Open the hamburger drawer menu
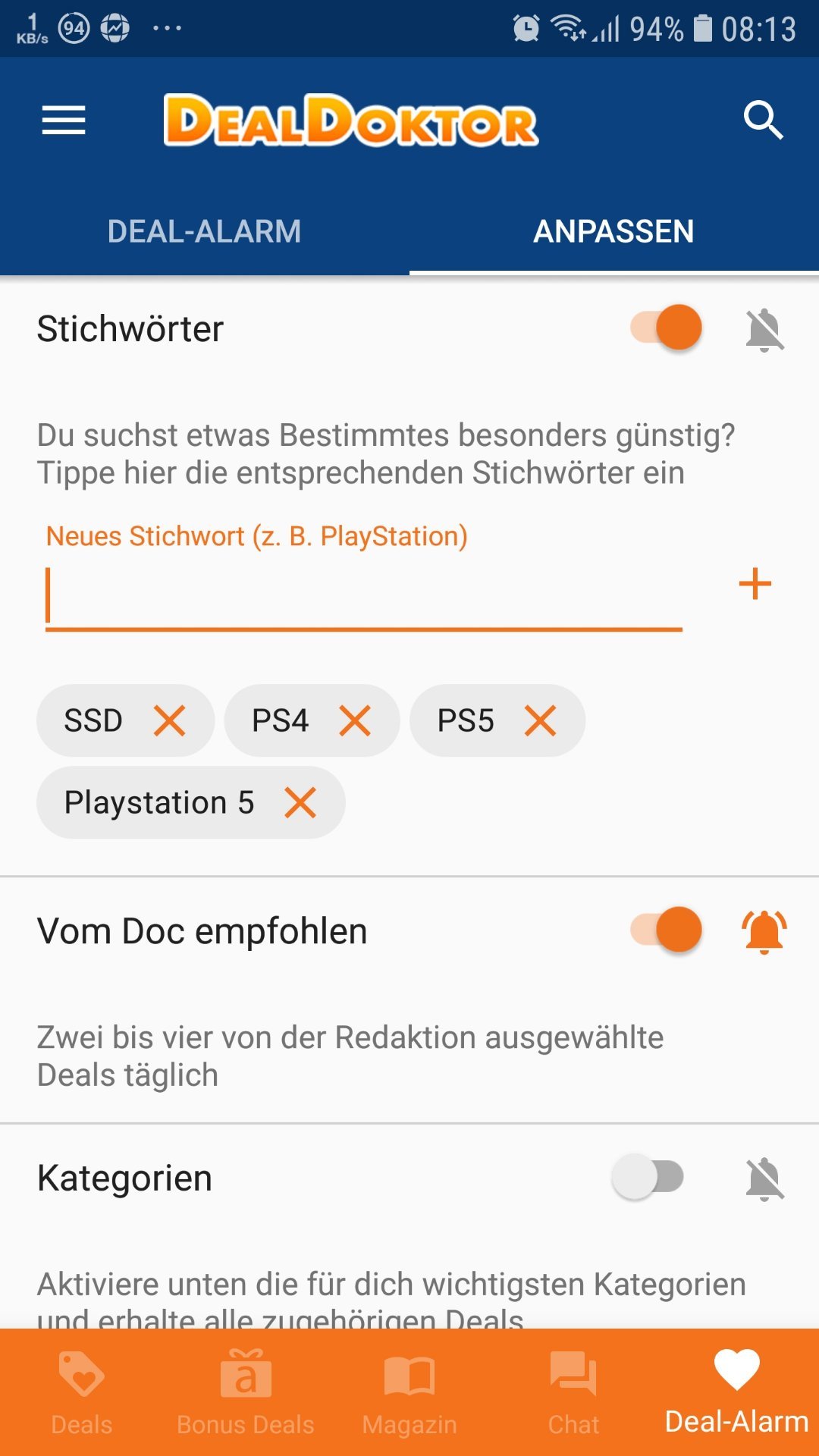This screenshot has height=1456, width=819. 64,121
